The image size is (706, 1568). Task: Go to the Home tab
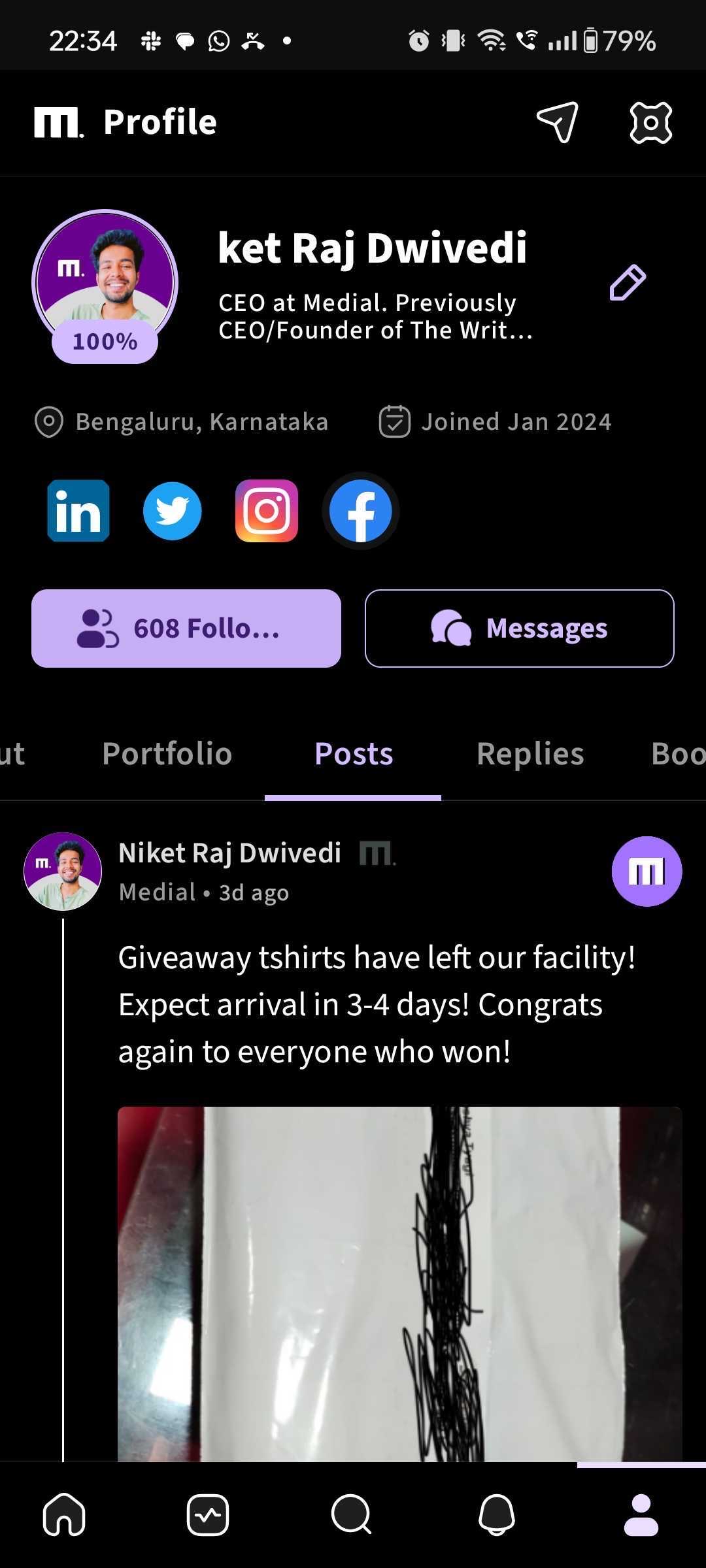pyautogui.click(x=64, y=1514)
